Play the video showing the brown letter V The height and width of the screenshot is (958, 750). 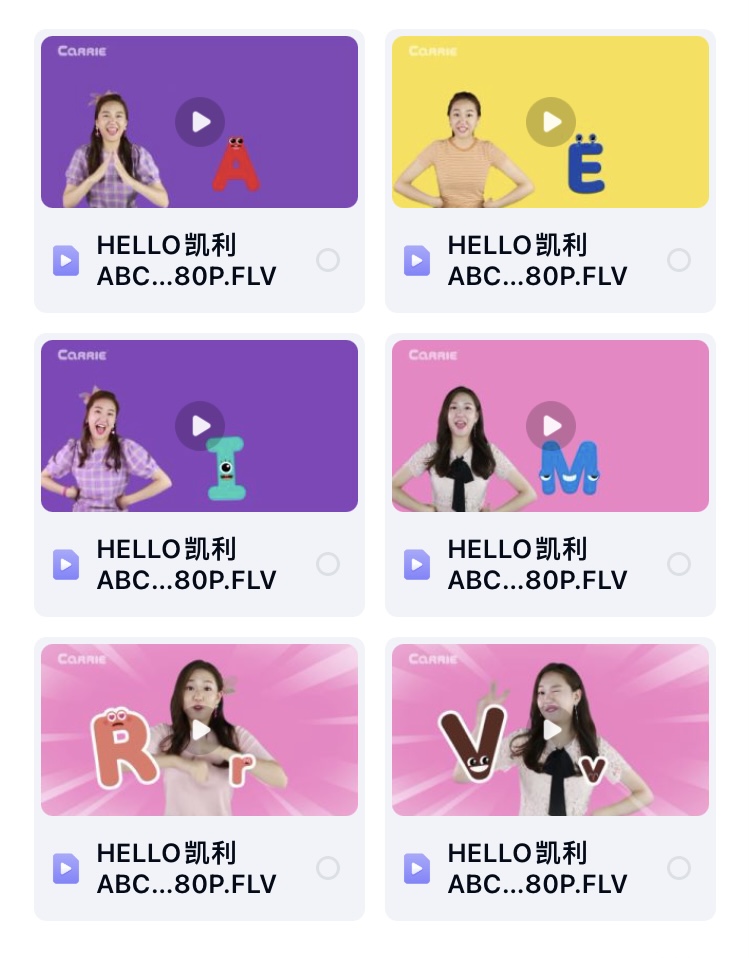tap(551, 730)
